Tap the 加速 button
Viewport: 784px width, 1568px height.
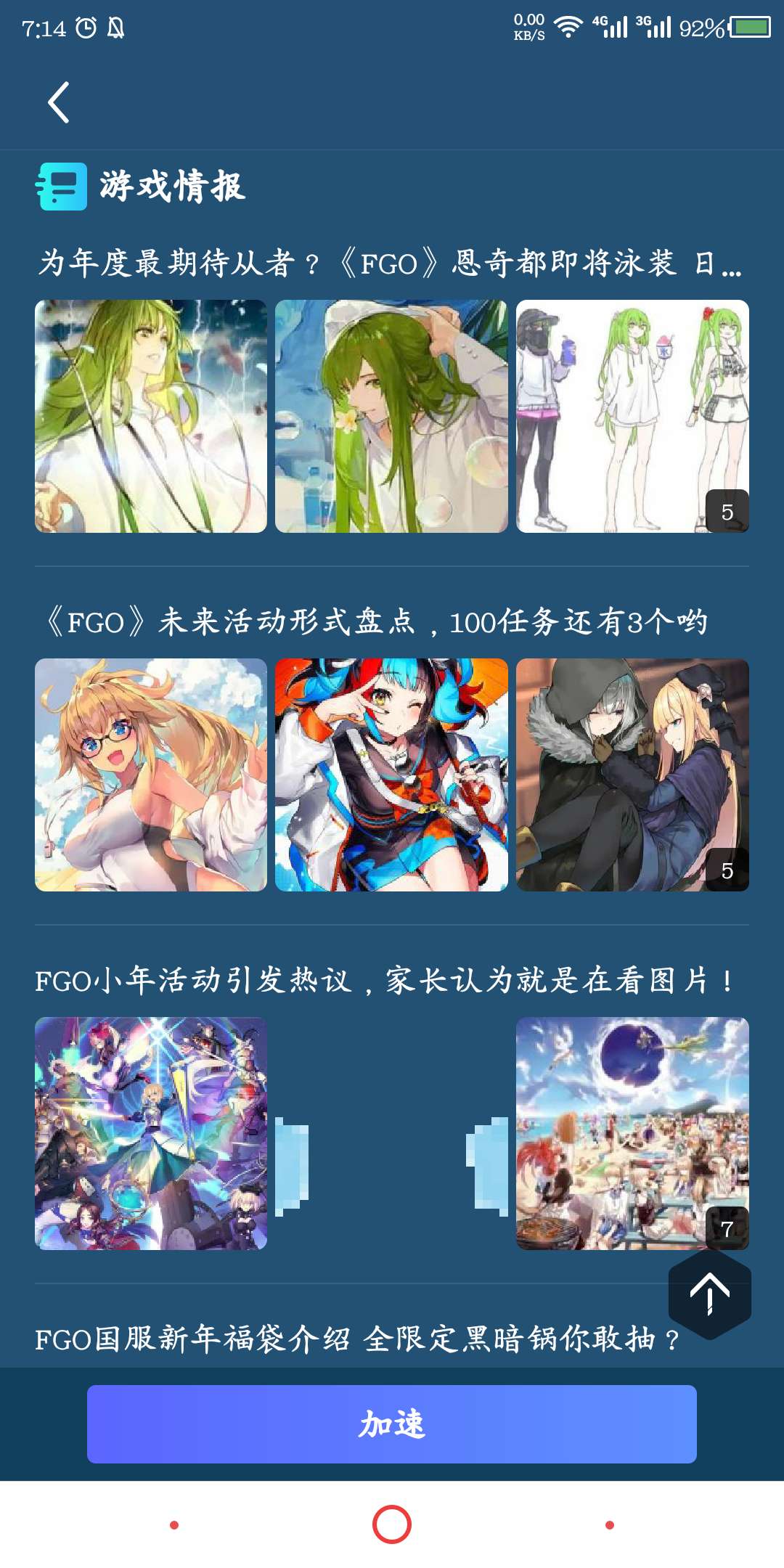pyautogui.click(x=392, y=1424)
